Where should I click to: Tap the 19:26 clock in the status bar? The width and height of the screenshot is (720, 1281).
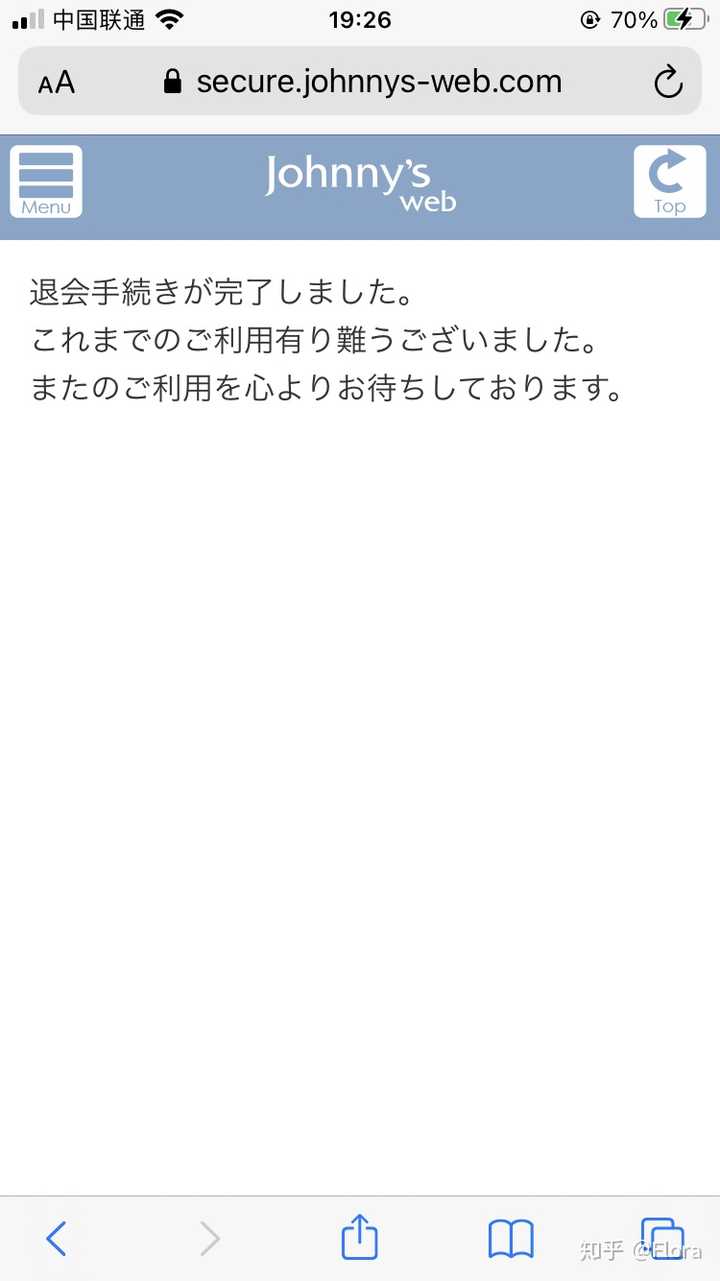pyautogui.click(x=359, y=18)
